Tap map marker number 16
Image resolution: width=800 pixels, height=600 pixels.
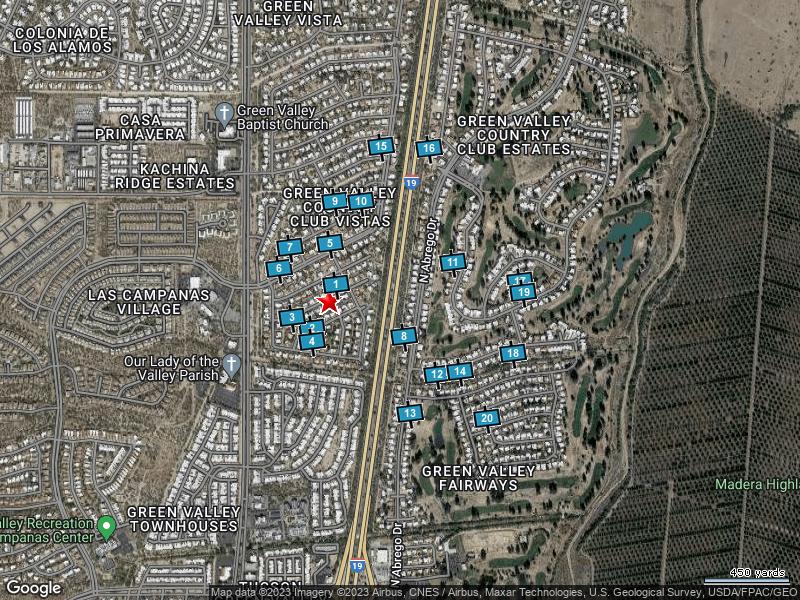pos(429,149)
